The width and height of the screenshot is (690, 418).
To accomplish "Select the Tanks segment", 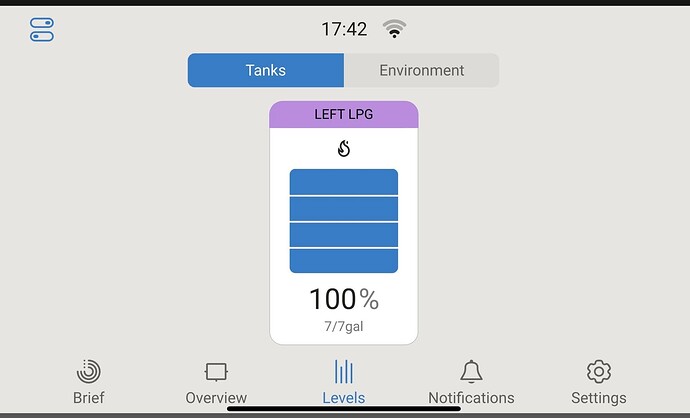I will [x=266, y=70].
